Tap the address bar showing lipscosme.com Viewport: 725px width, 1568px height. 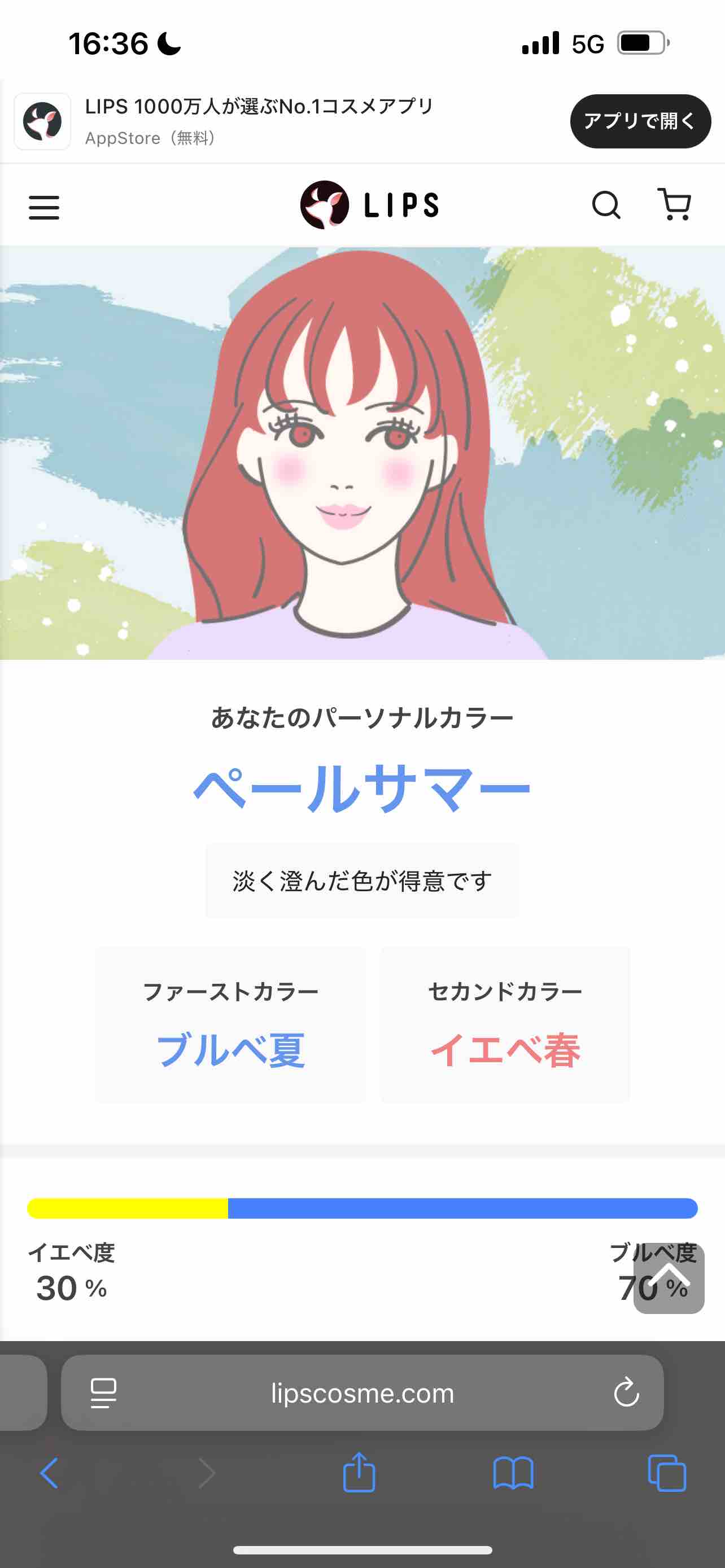tap(362, 1394)
